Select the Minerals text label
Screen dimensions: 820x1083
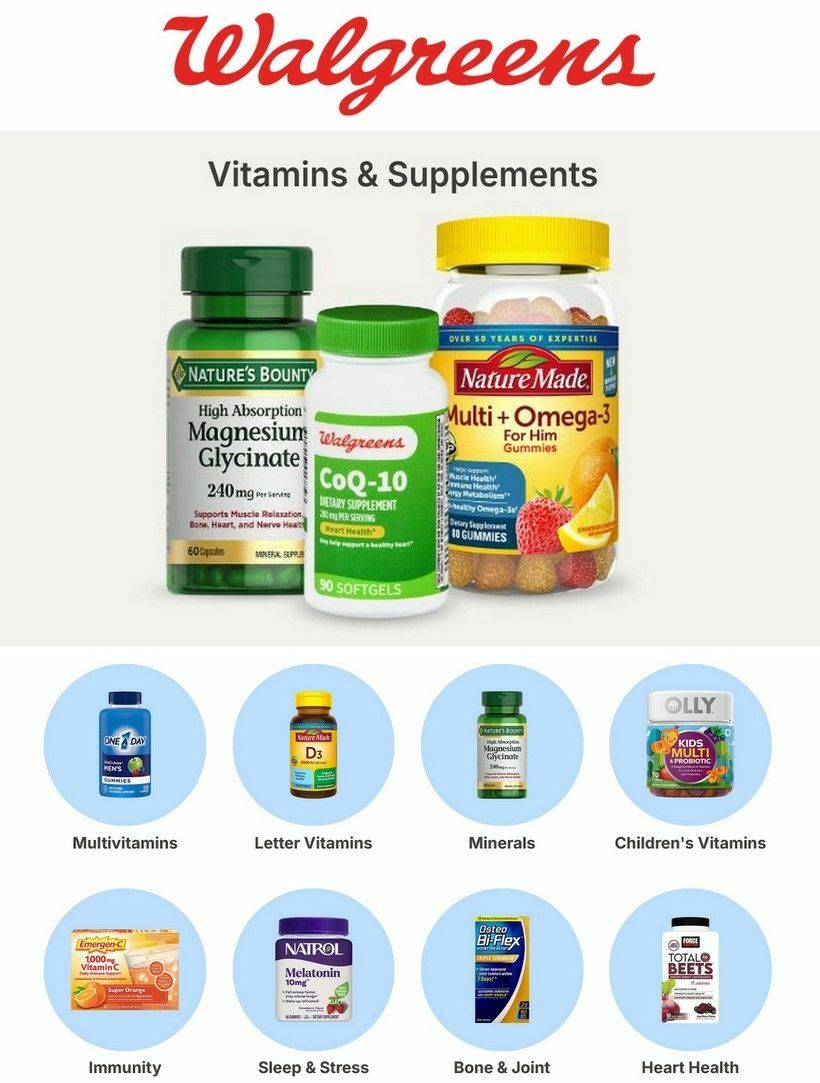498,843
